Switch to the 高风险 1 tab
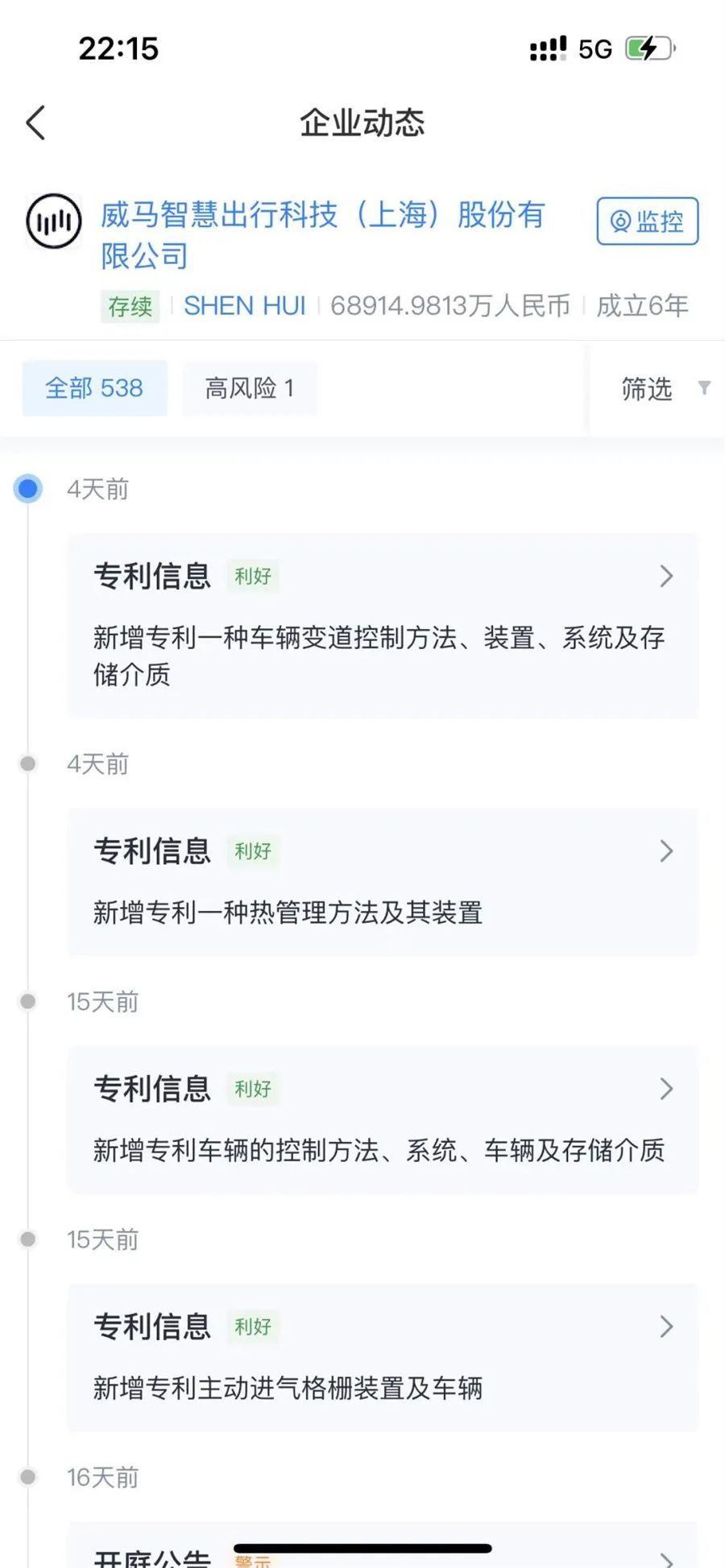The width and height of the screenshot is (725, 1568). tap(249, 389)
